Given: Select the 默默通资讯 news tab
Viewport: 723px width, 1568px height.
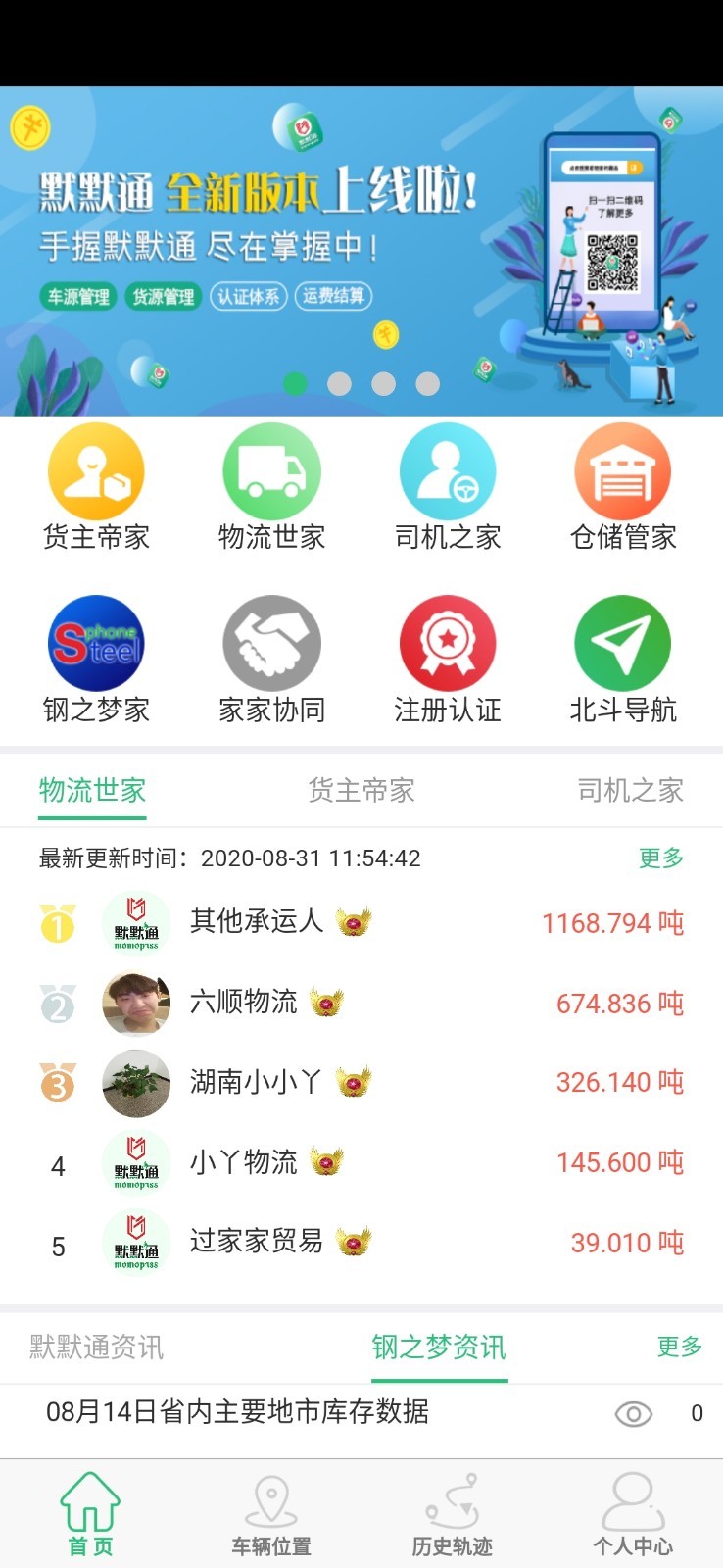Looking at the screenshot, I should (x=101, y=1347).
